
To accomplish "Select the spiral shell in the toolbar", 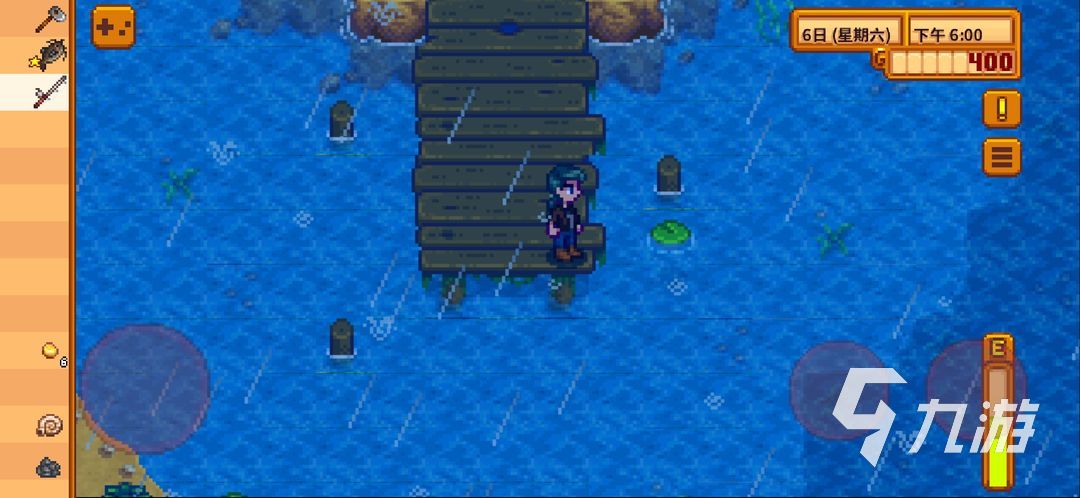I will (x=48, y=426).
